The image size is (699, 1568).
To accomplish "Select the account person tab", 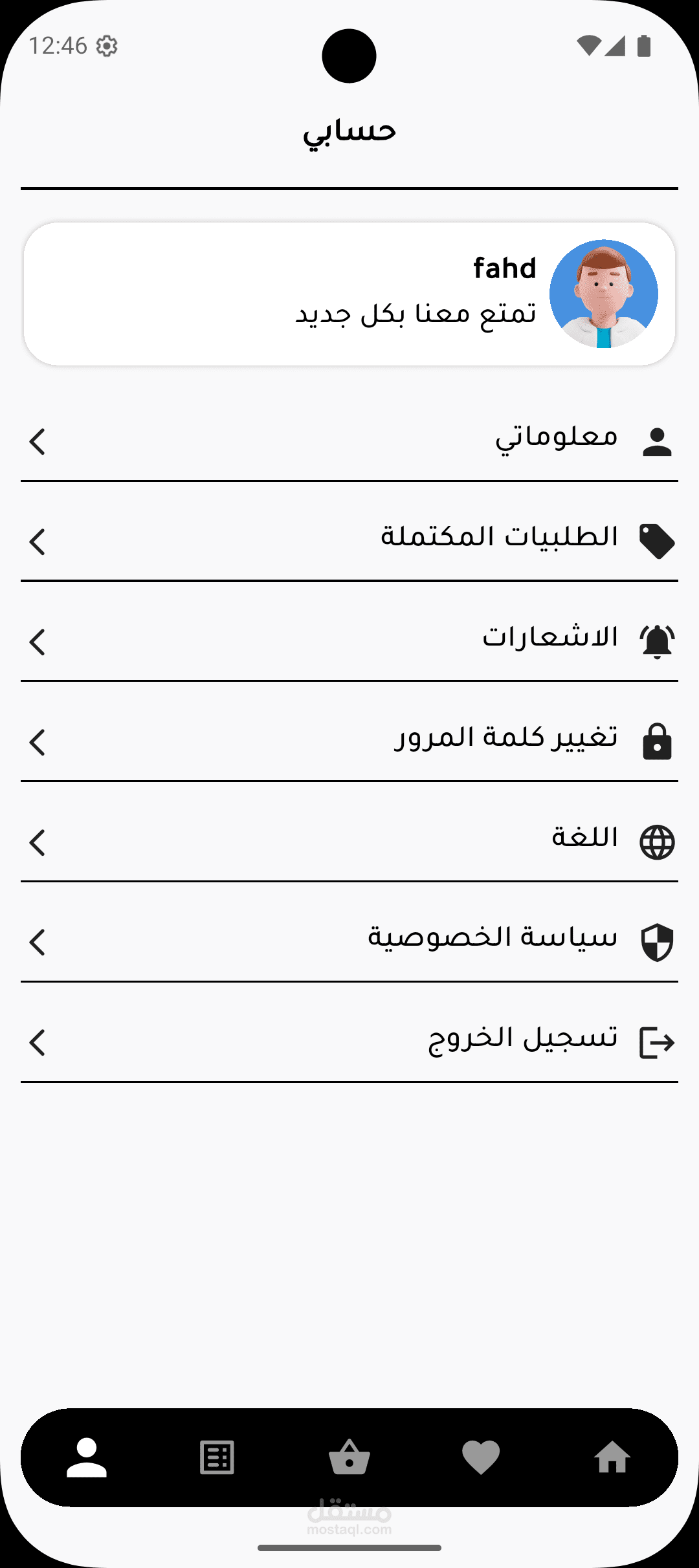I will tap(87, 1458).
